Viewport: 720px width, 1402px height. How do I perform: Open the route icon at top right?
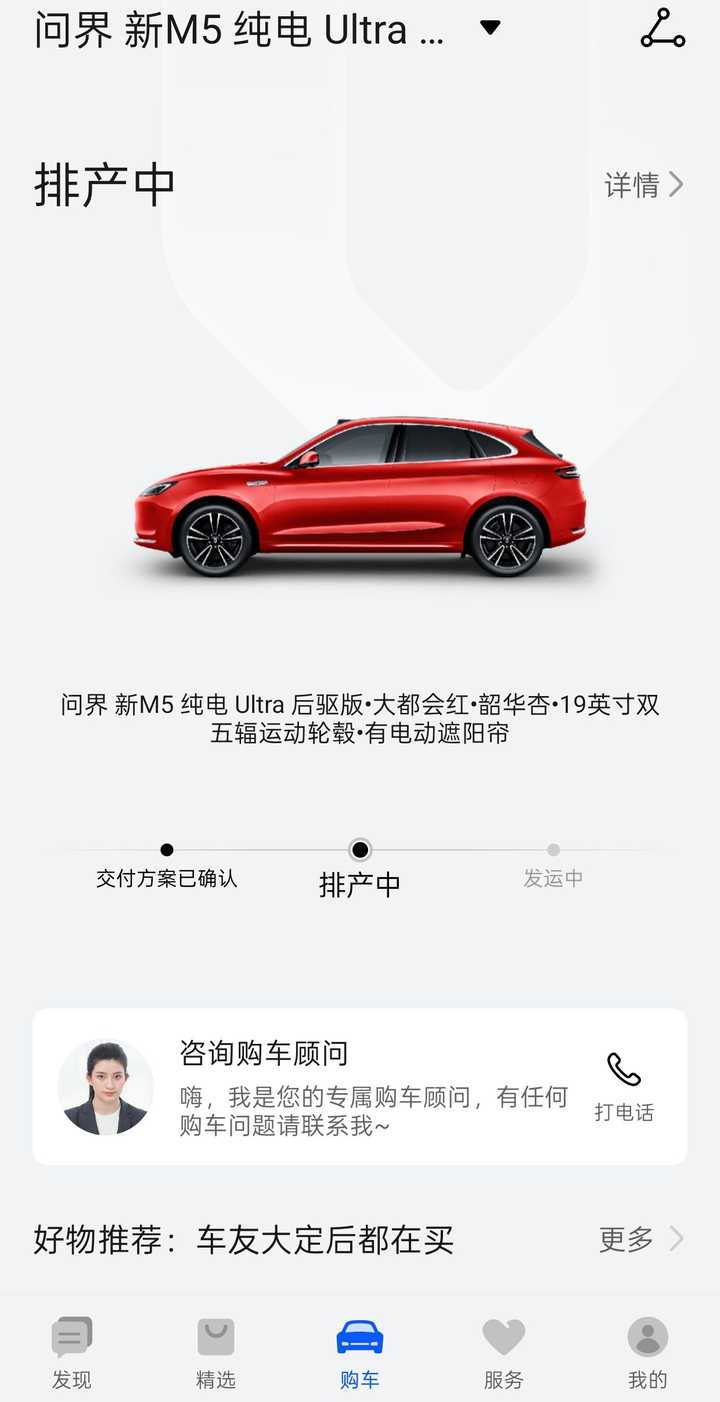(x=662, y=29)
